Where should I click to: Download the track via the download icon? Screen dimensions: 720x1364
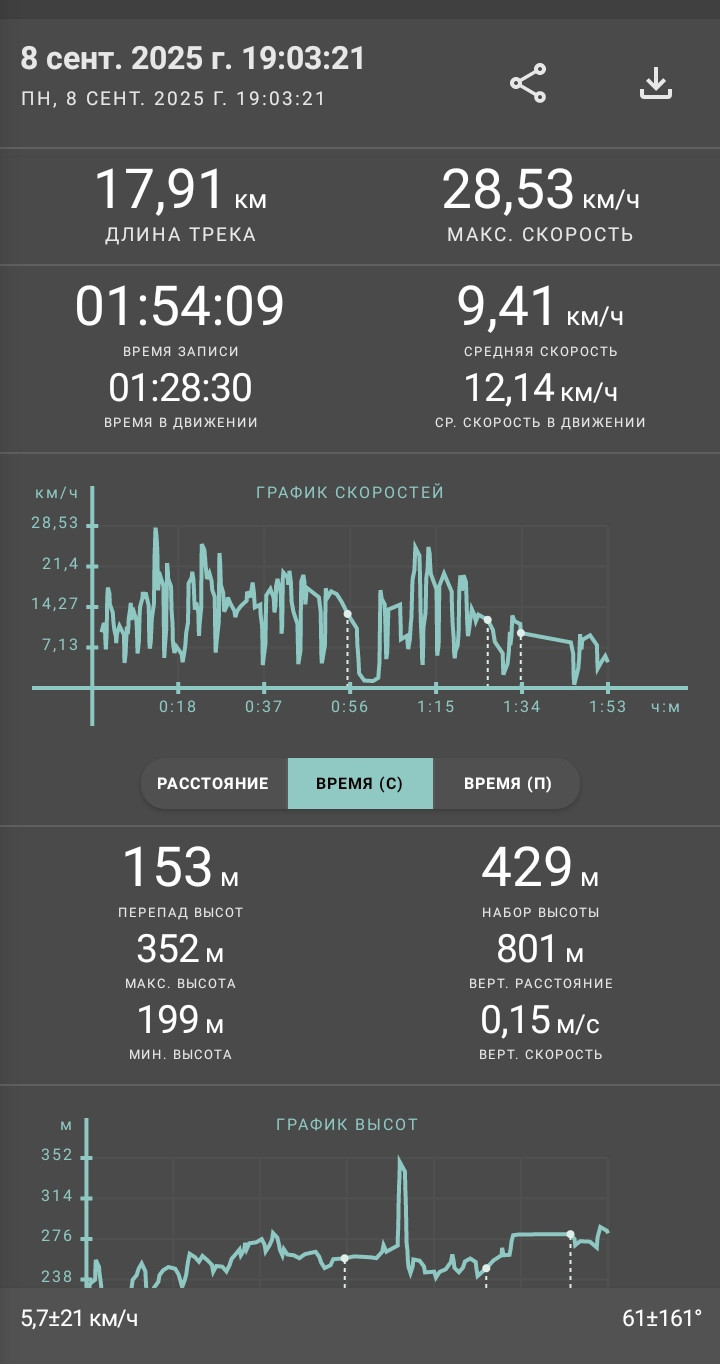656,83
